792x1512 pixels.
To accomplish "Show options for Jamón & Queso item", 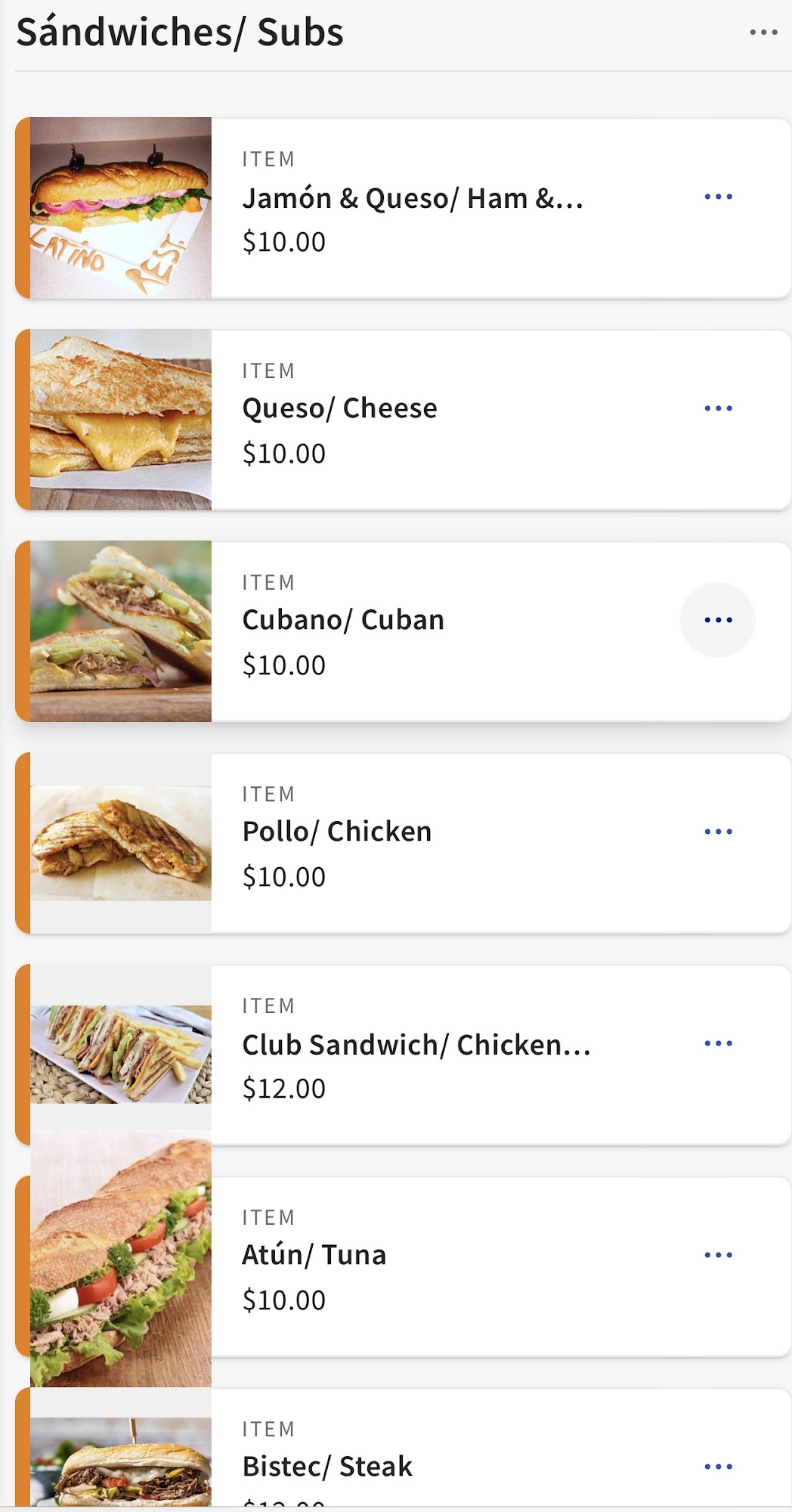I will [x=718, y=197].
